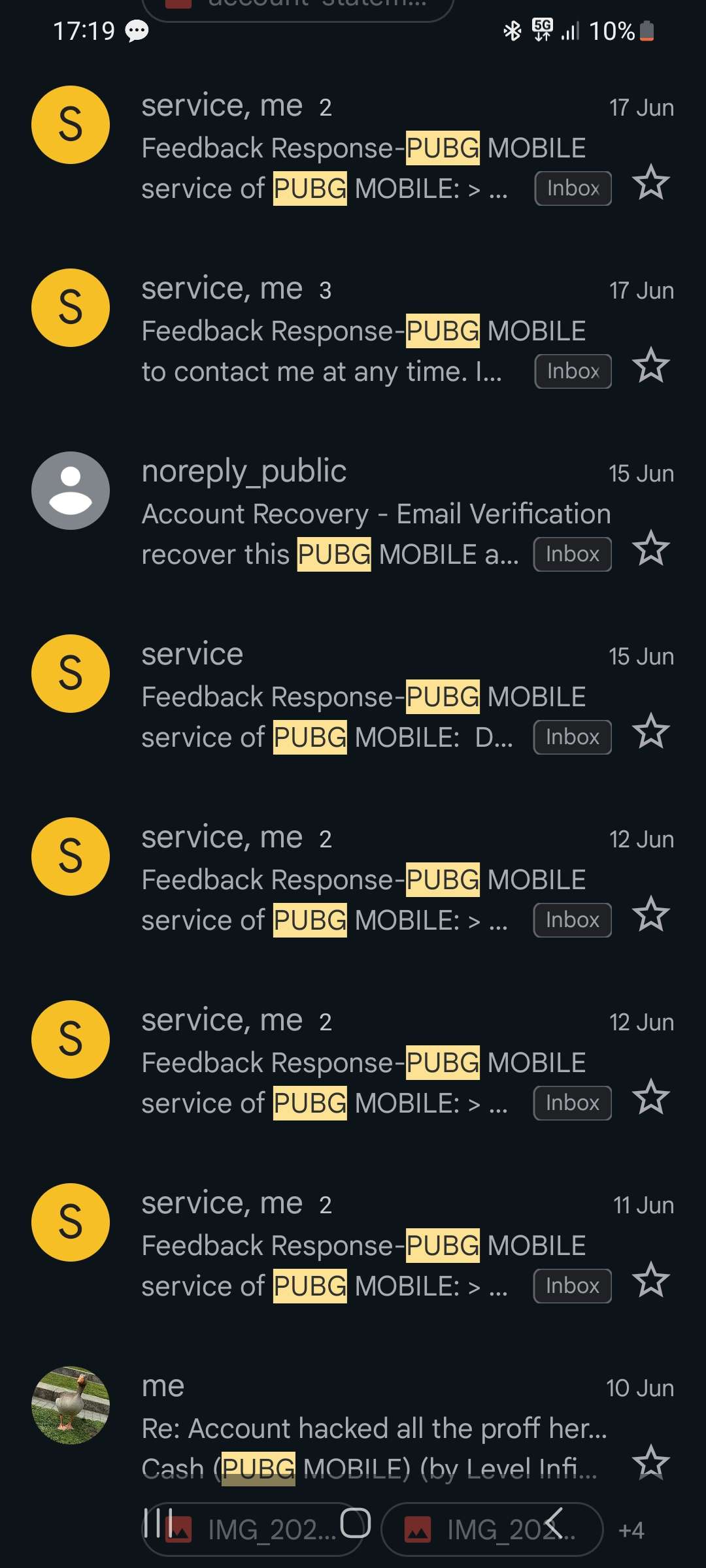Open the recent apps view

pyautogui.click(x=157, y=1523)
